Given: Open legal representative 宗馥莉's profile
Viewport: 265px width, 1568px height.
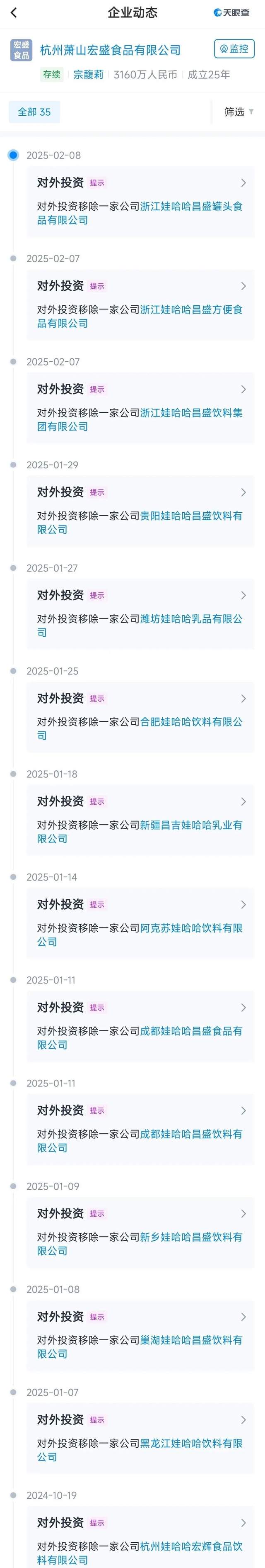Looking at the screenshot, I should [x=88, y=75].
